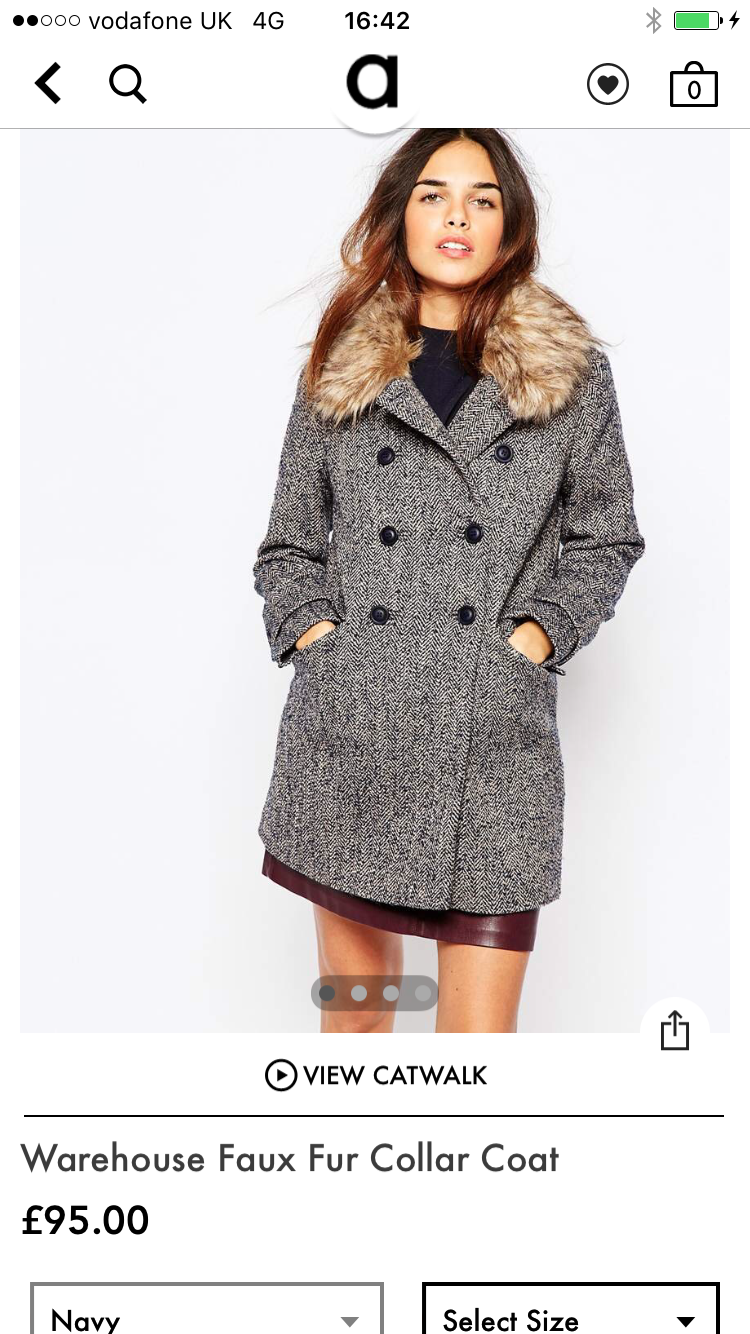Open the search magnifier icon
The width and height of the screenshot is (750, 1334).
click(x=128, y=85)
